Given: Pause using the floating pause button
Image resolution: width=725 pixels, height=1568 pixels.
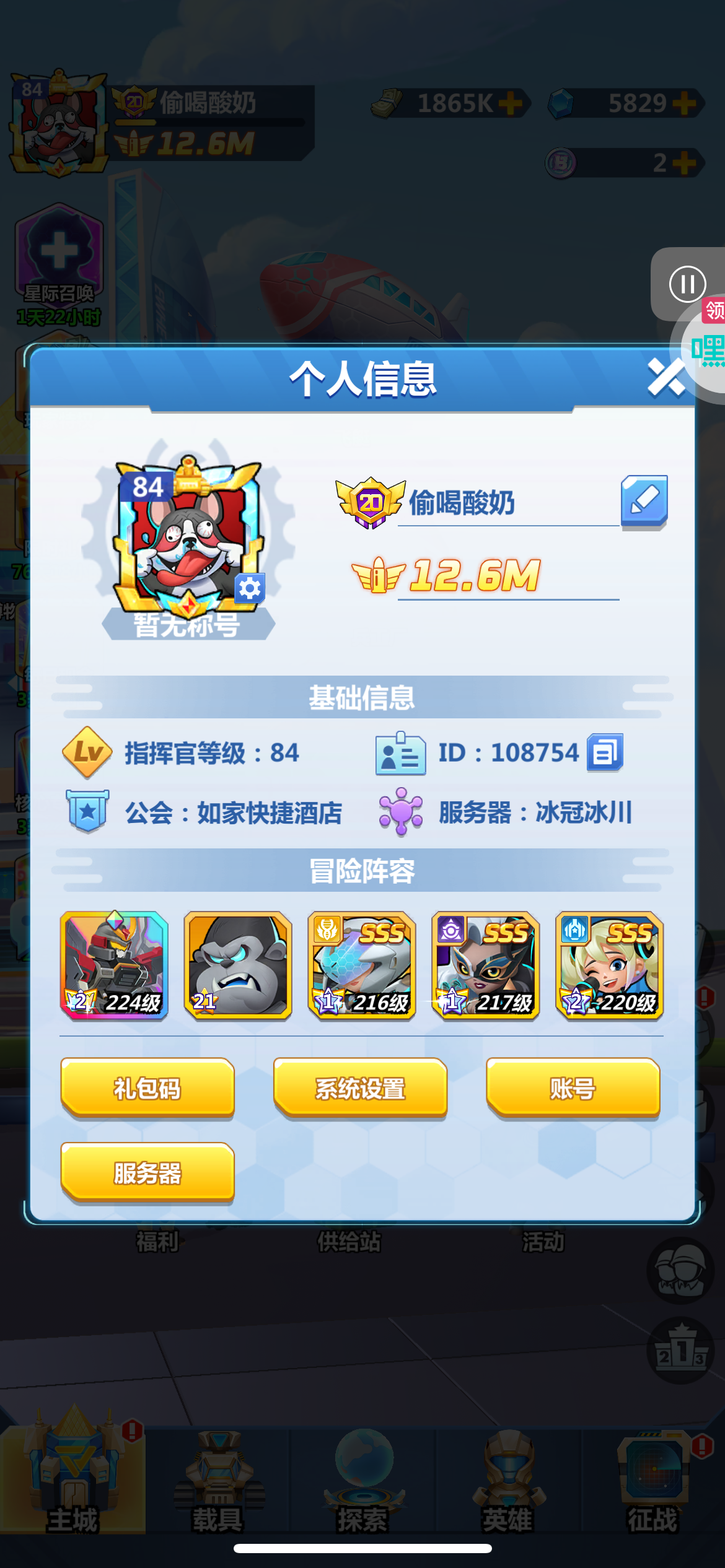Looking at the screenshot, I should (x=687, y=284).
